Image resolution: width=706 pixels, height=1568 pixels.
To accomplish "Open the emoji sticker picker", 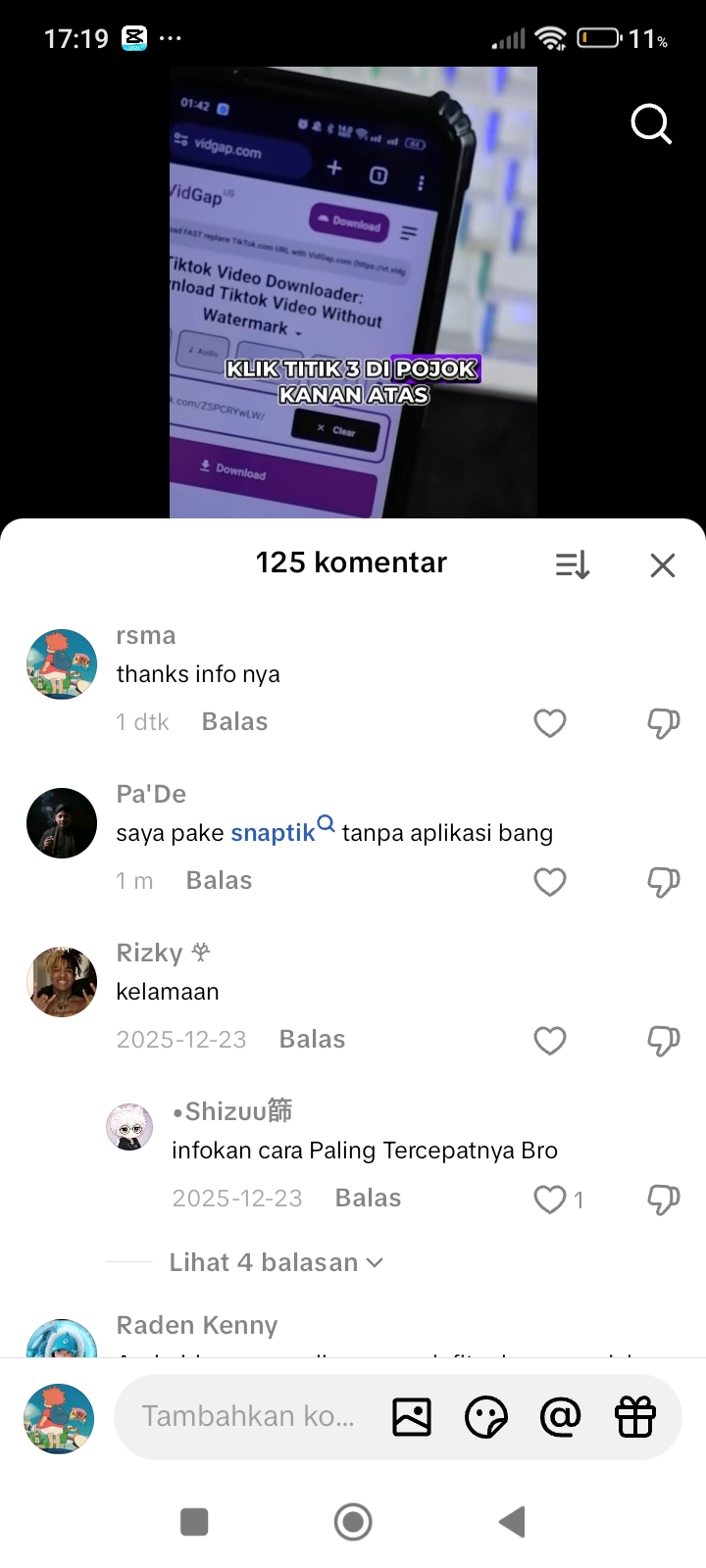I will [486, 1417].
